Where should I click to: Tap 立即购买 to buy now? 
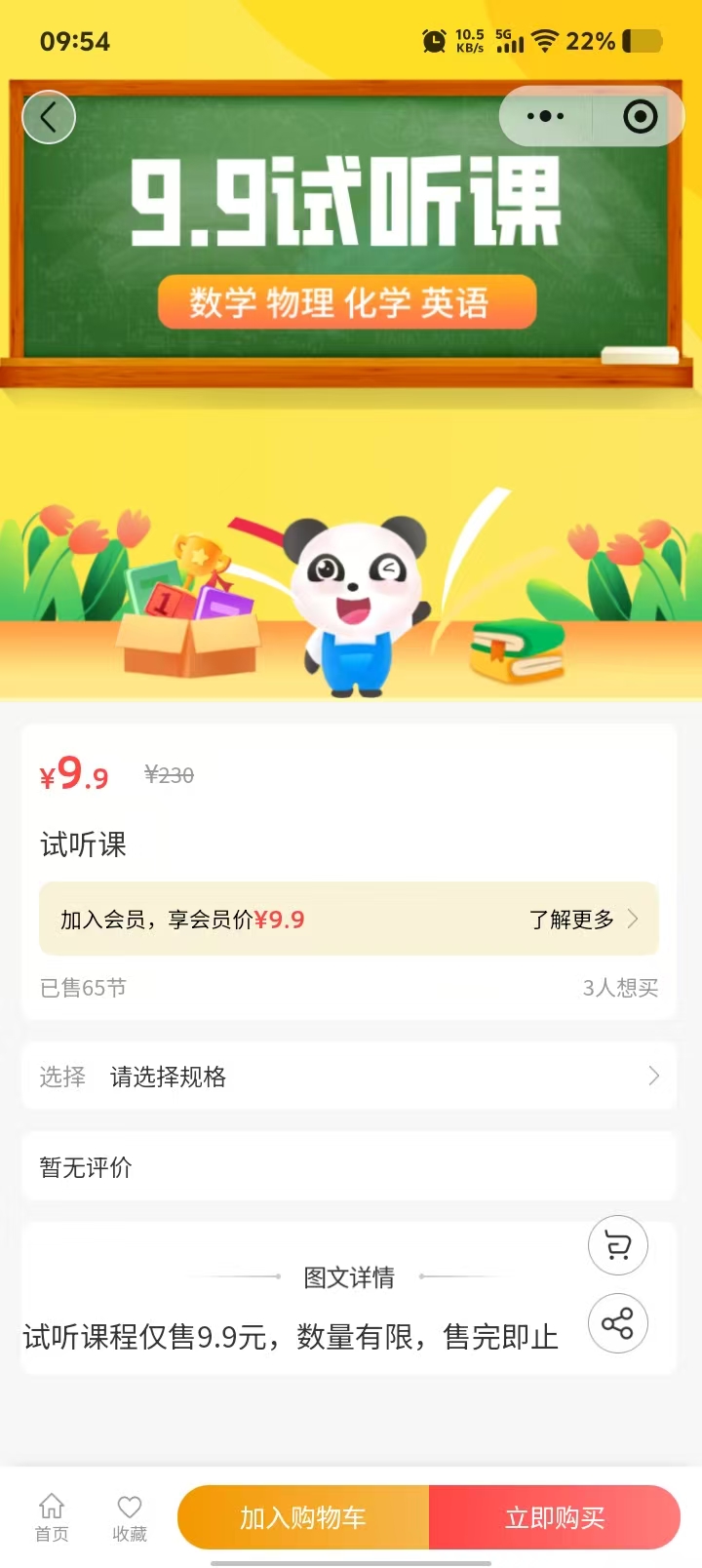[554, 1517]
